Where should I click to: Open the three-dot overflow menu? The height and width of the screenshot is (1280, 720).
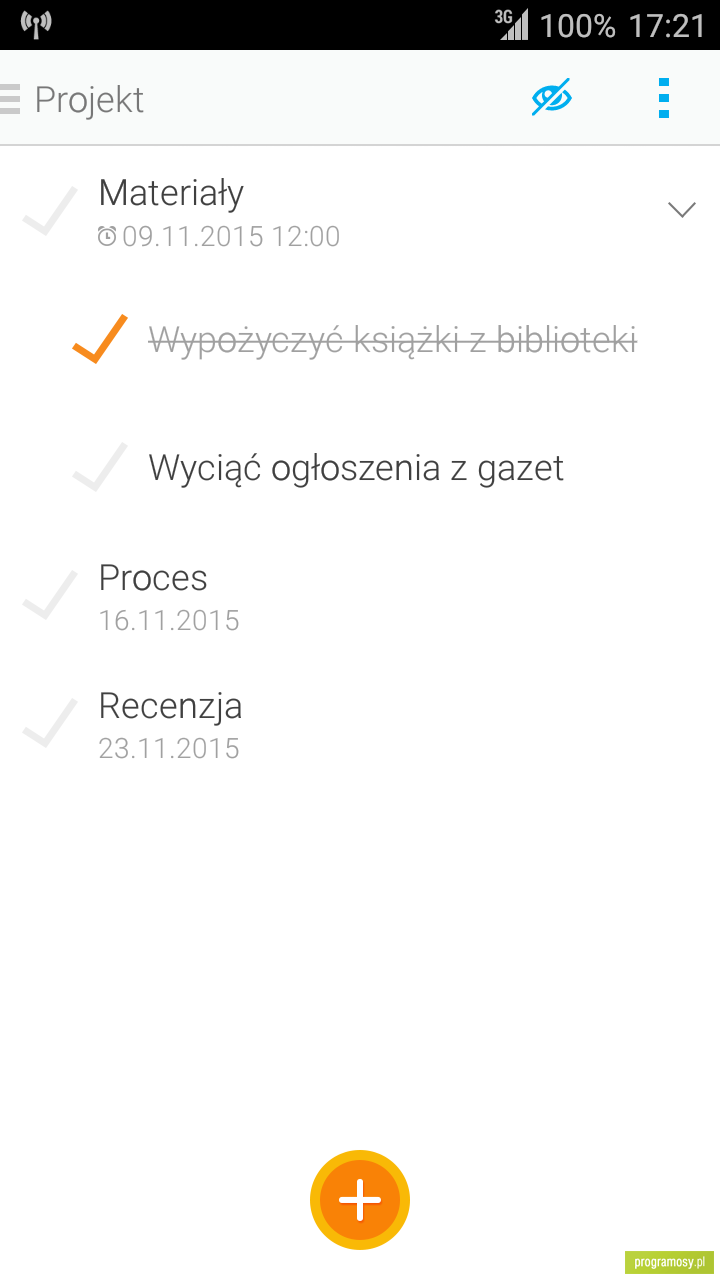pos(664,98)
